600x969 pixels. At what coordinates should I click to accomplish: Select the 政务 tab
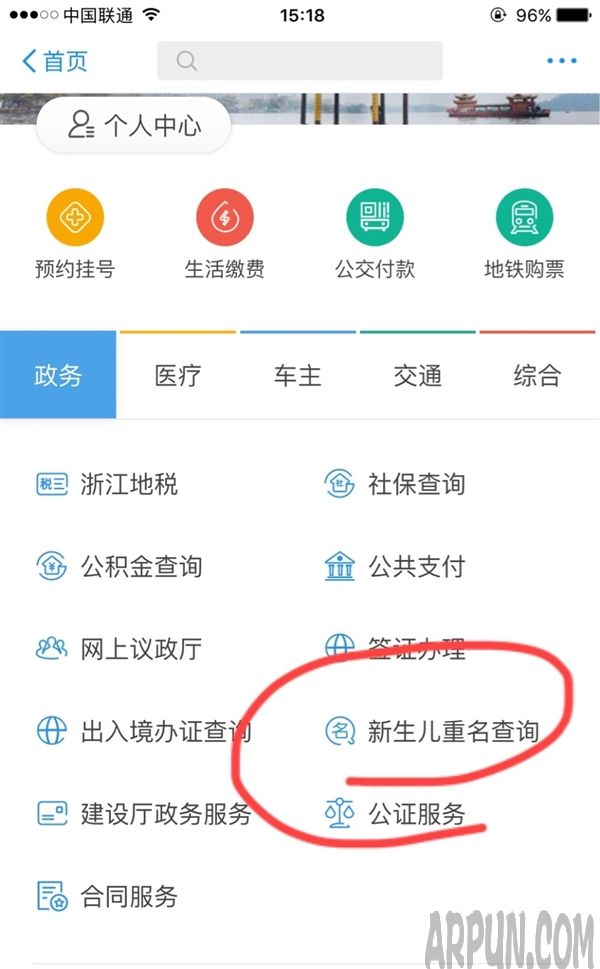58,376
